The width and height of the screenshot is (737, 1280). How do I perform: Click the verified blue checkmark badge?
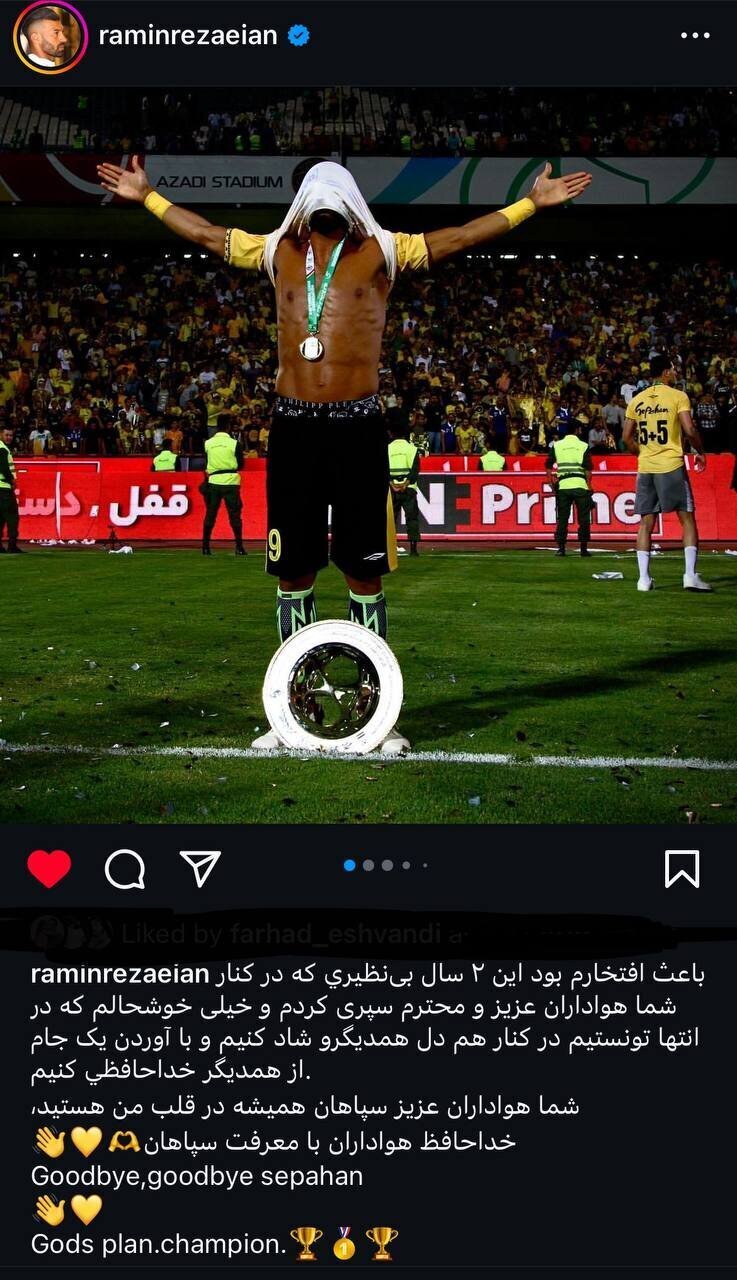pyautogui.click(x=296, y=31)
